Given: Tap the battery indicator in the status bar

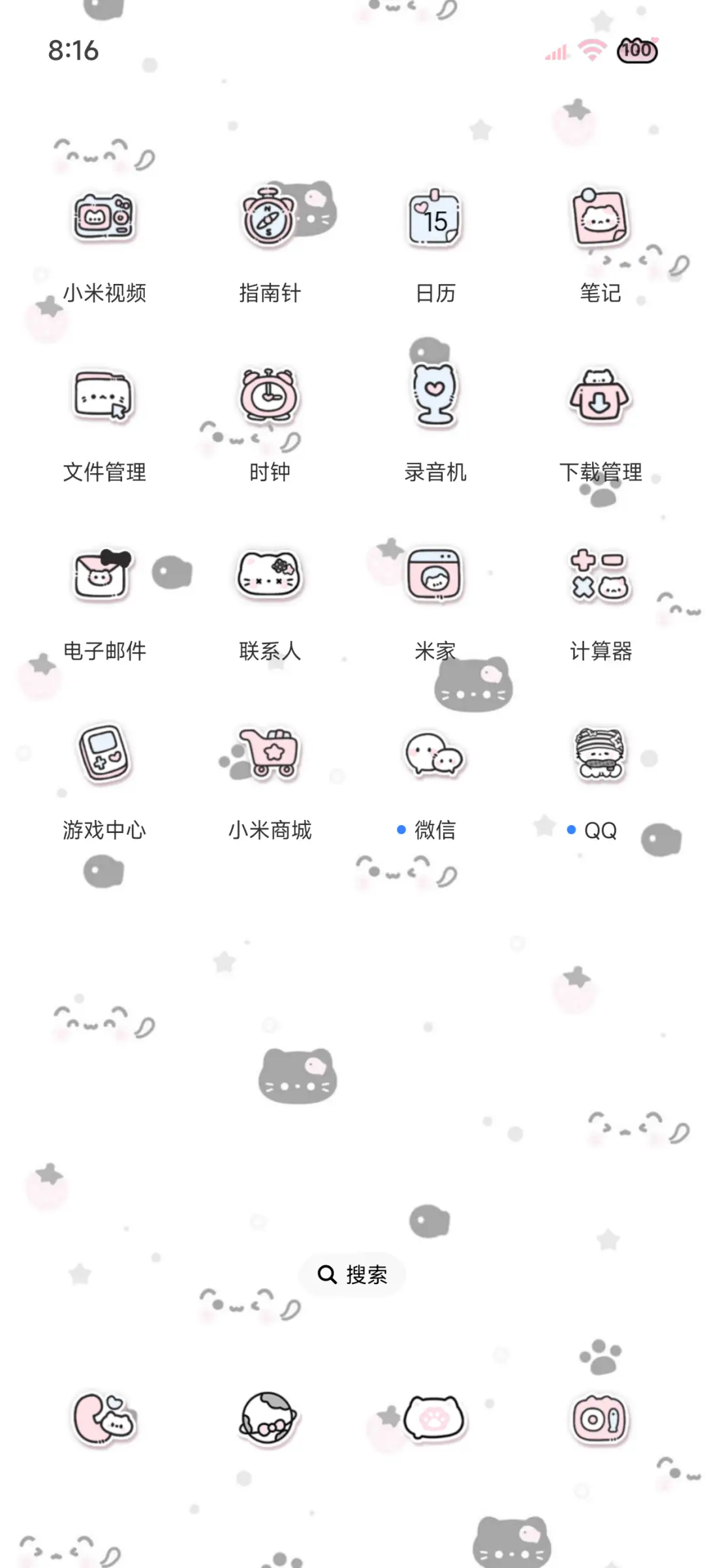Looking at the screenshot, I should tap(636, 51).
